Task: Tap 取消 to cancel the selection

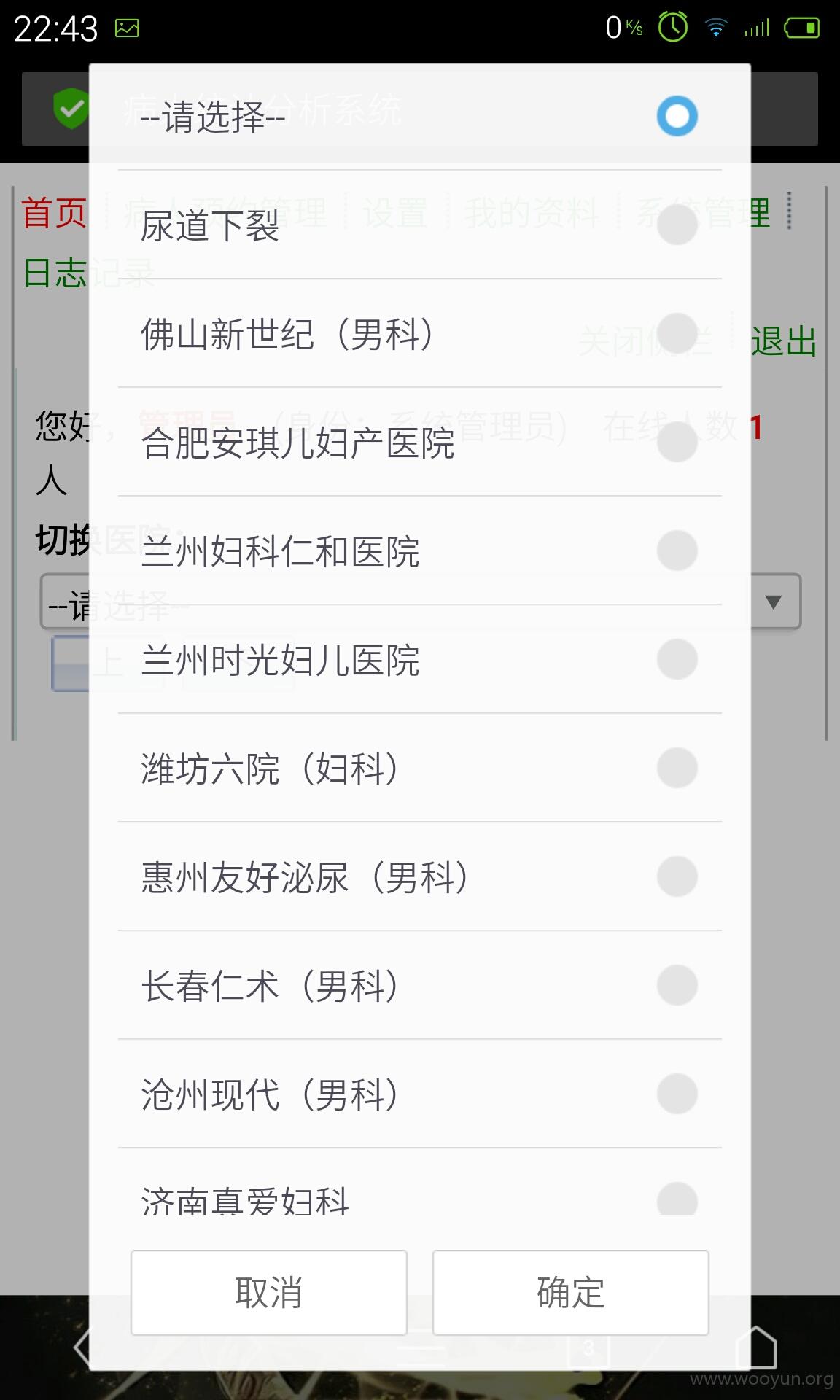Action: pyautogui.click(x=269, y=1292)
